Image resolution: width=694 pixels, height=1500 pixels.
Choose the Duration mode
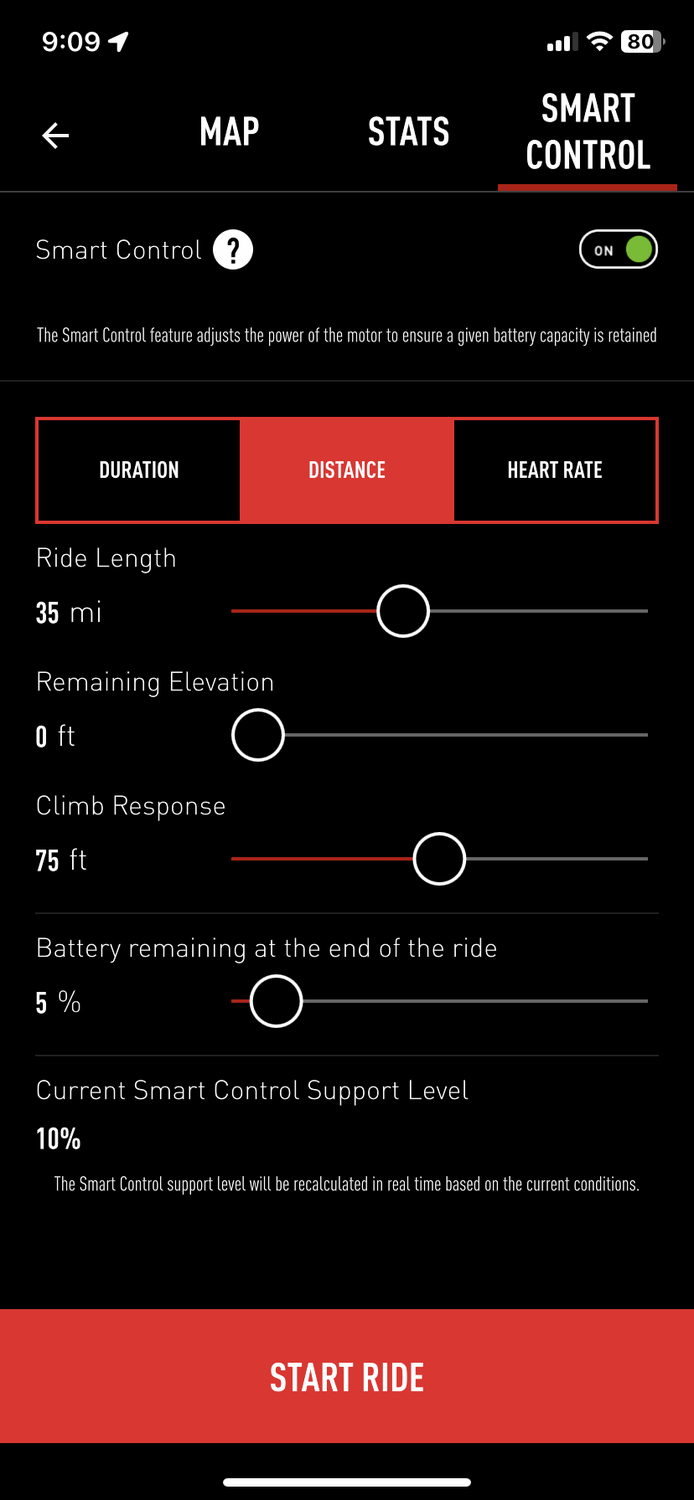pyautogui.click(x=139, y=470)
